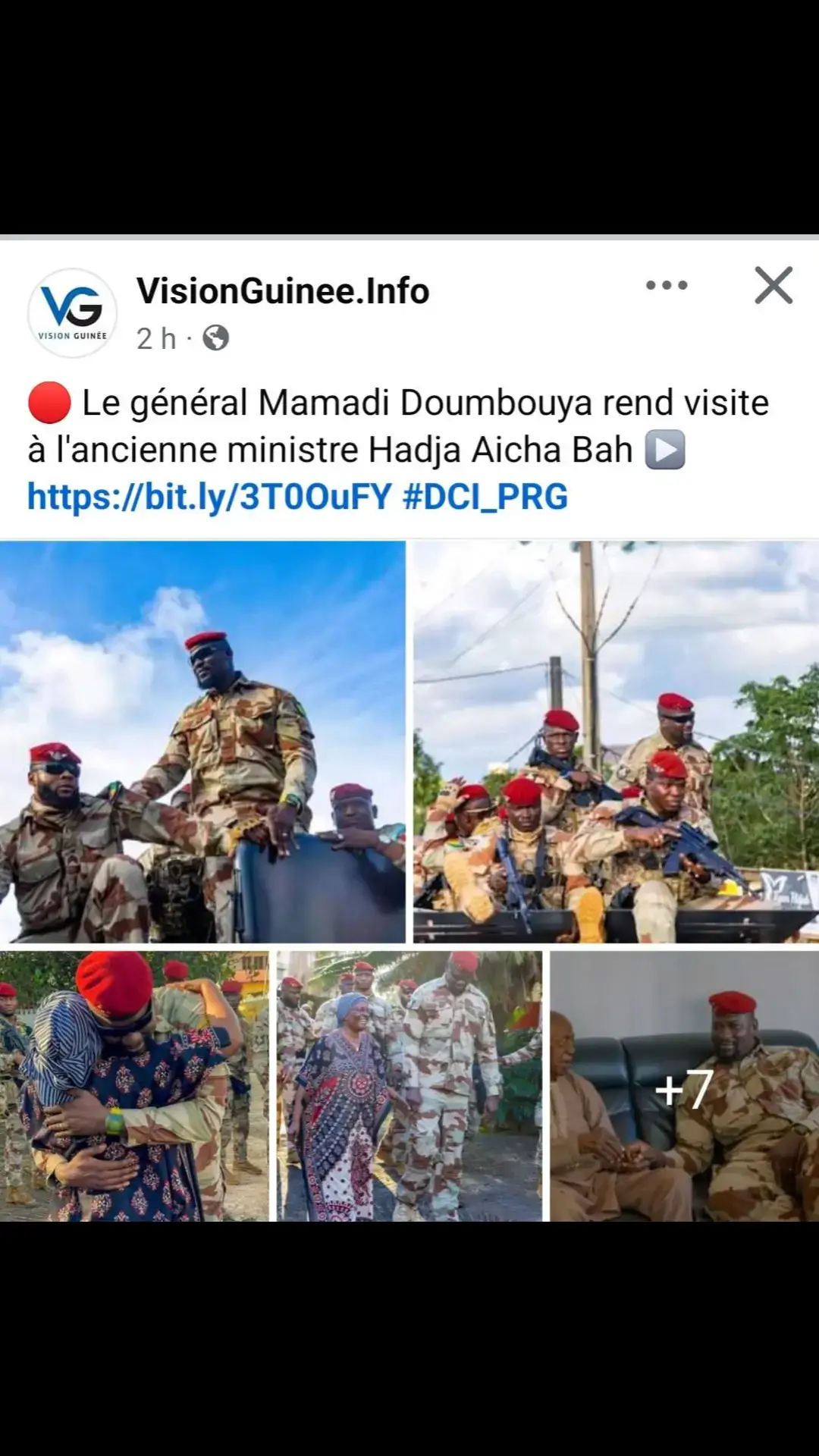Open the photo of the general standing against the sky
The height and width of the screenshot is (1456, 819).
[202, 742]
